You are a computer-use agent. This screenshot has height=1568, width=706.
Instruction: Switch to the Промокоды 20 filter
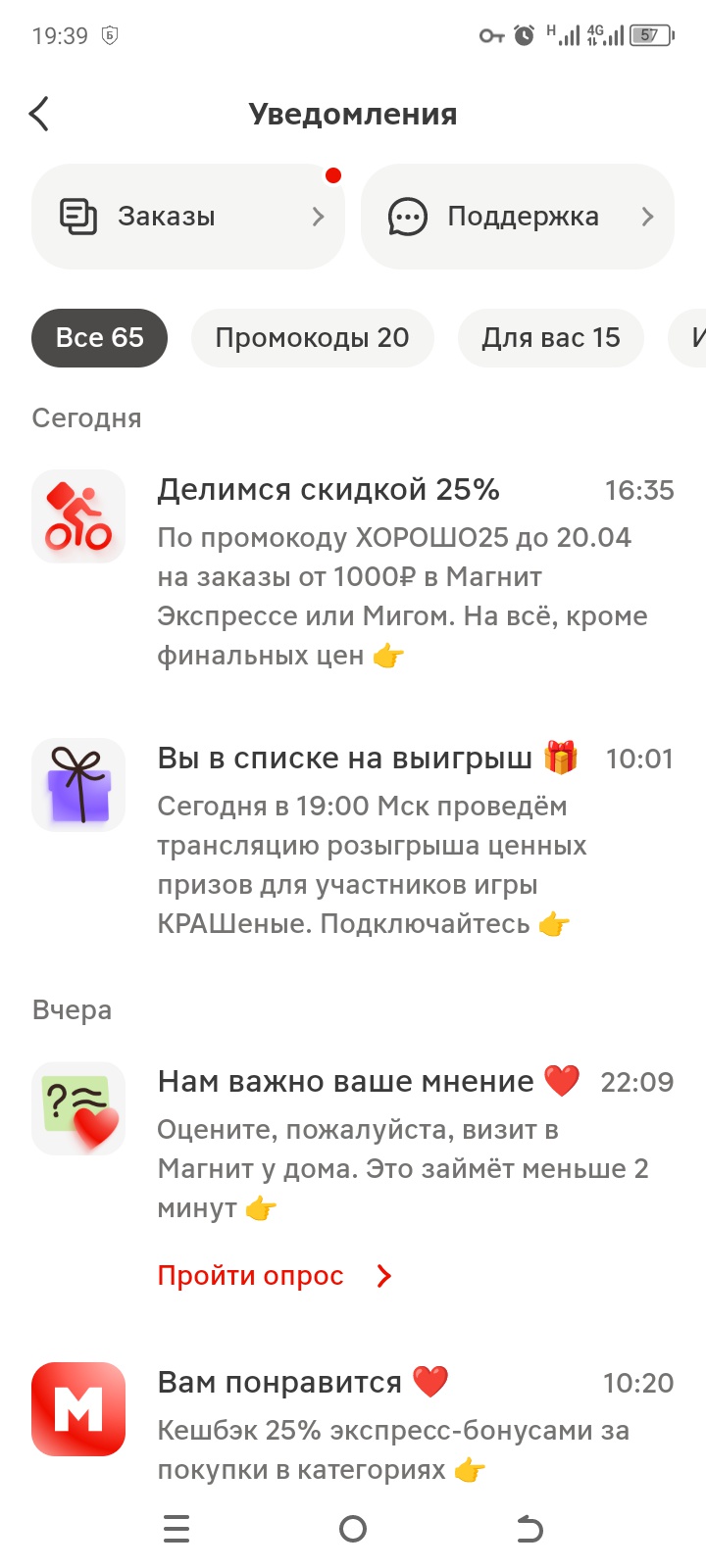(312, 338)
